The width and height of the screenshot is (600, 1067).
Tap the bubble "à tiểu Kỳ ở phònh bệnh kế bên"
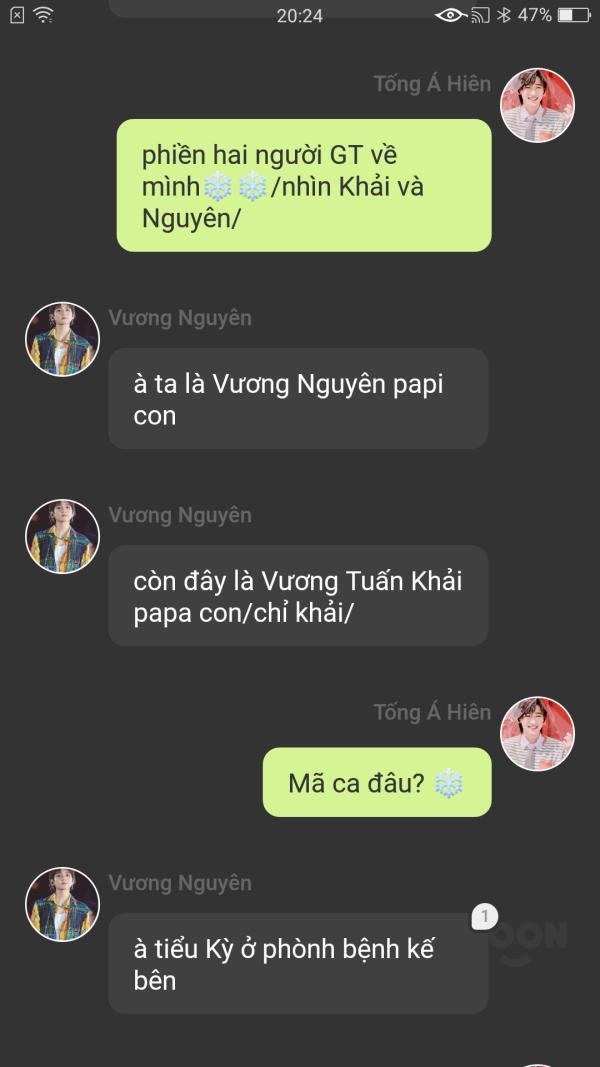tap(298, 964)
